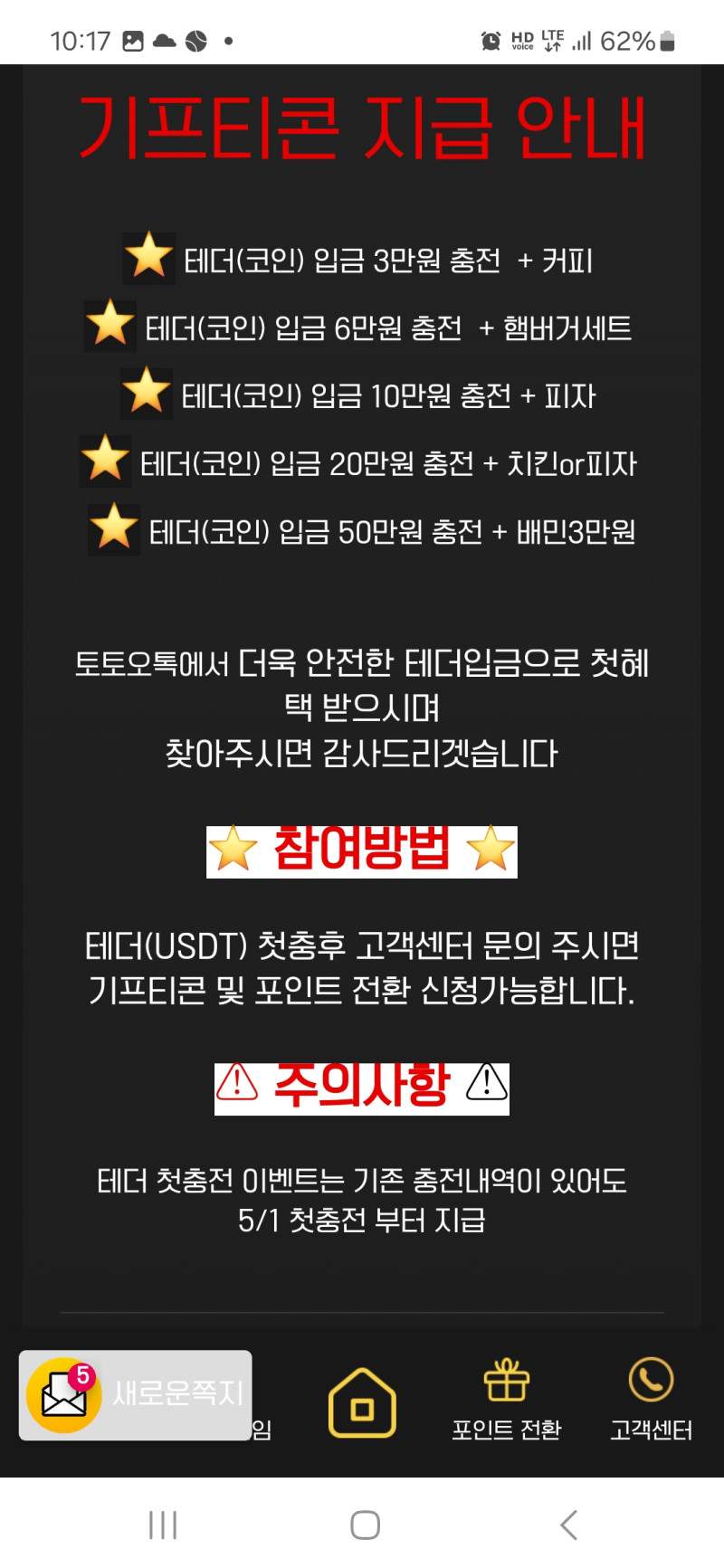
Task: Open the recent apps overview
Action: [x=163, y=1525]
